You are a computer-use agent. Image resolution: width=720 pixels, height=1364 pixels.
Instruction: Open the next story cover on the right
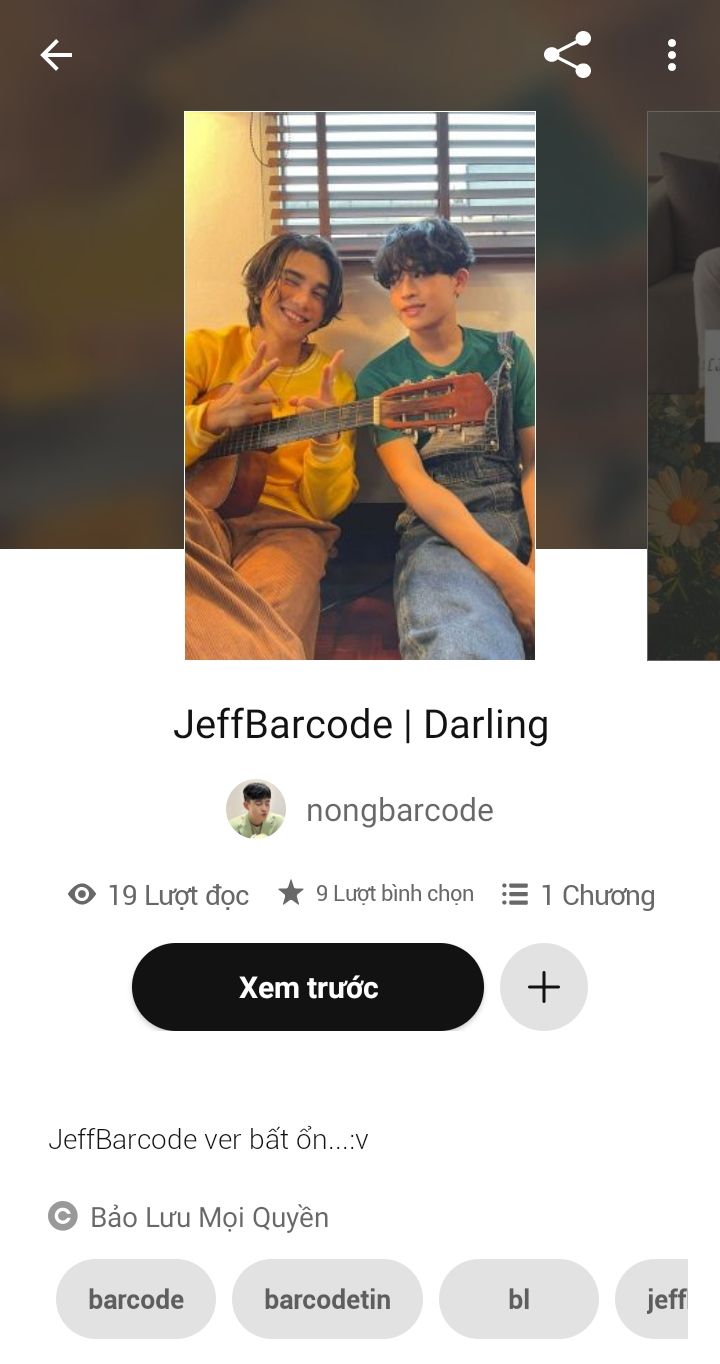684,385
